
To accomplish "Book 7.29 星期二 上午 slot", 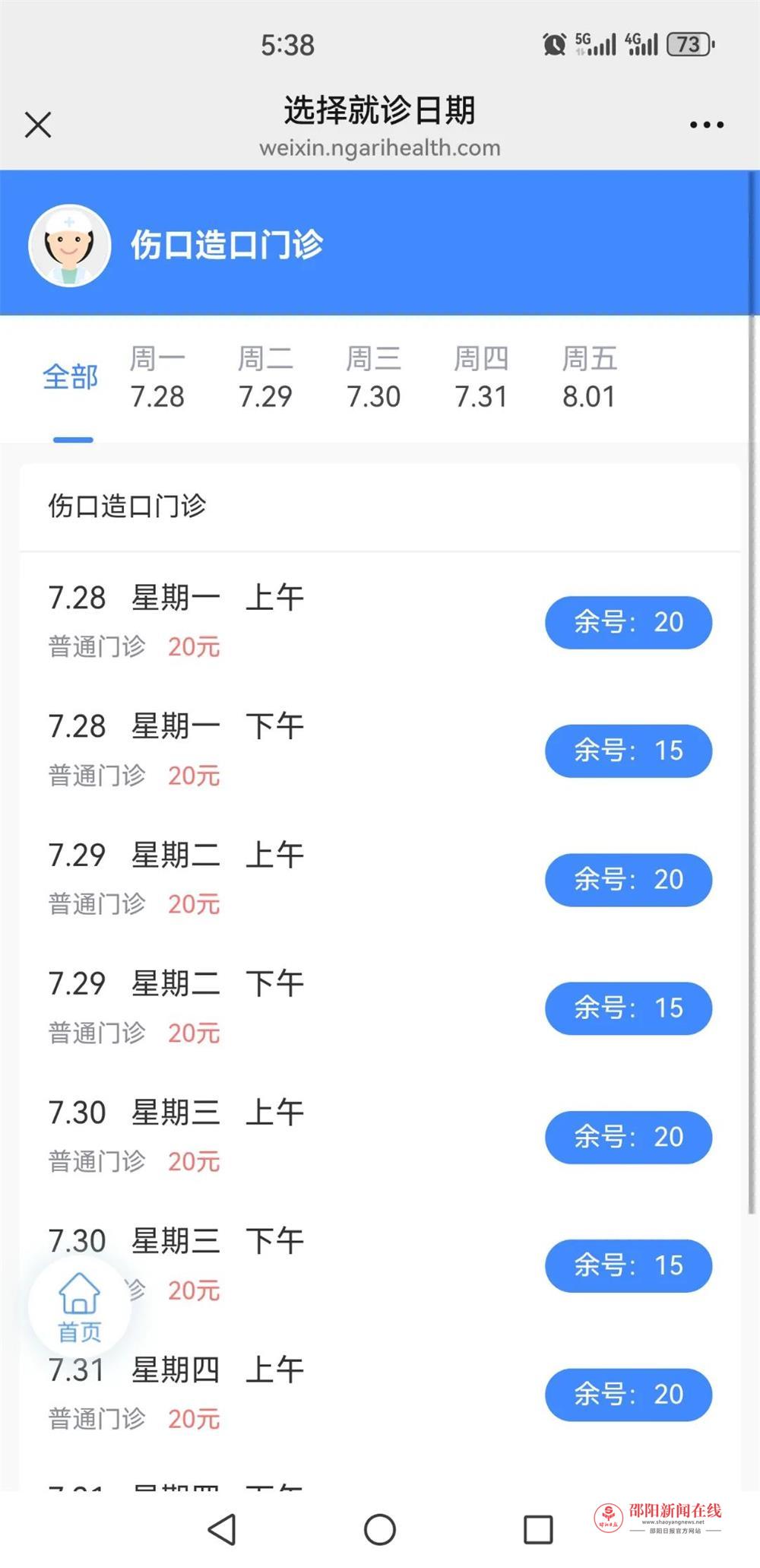I will 629,880.
